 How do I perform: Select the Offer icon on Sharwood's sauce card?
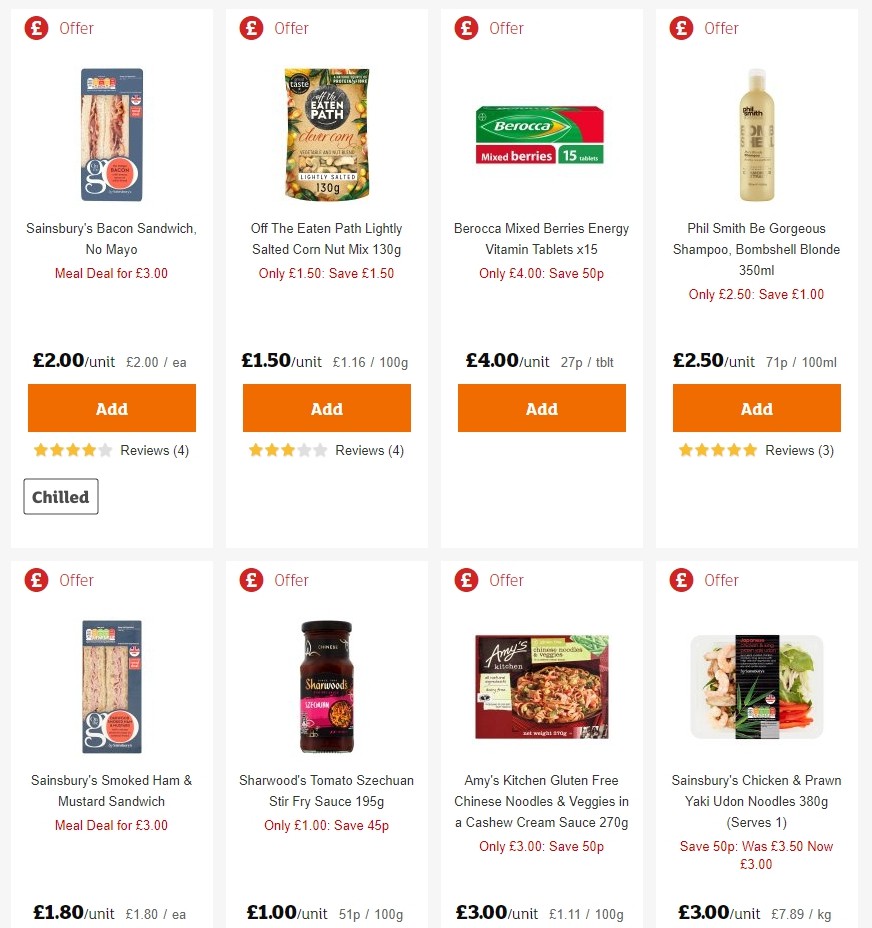click(x=251, y=580)
